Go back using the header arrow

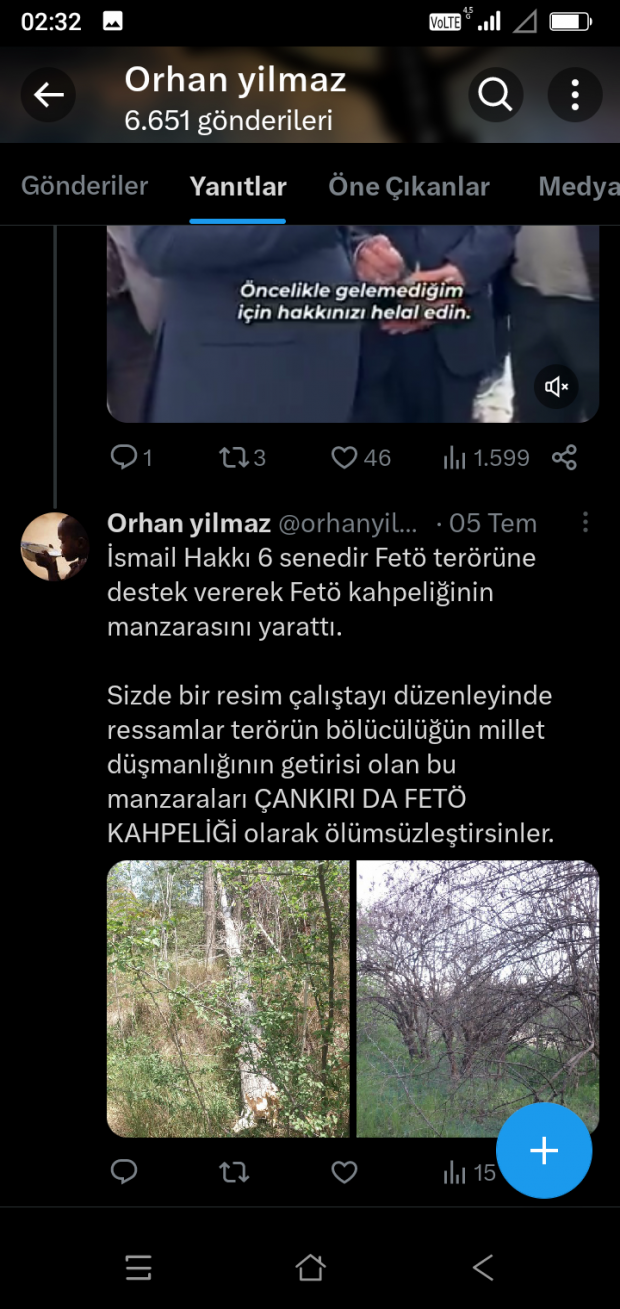coord(48,95)
